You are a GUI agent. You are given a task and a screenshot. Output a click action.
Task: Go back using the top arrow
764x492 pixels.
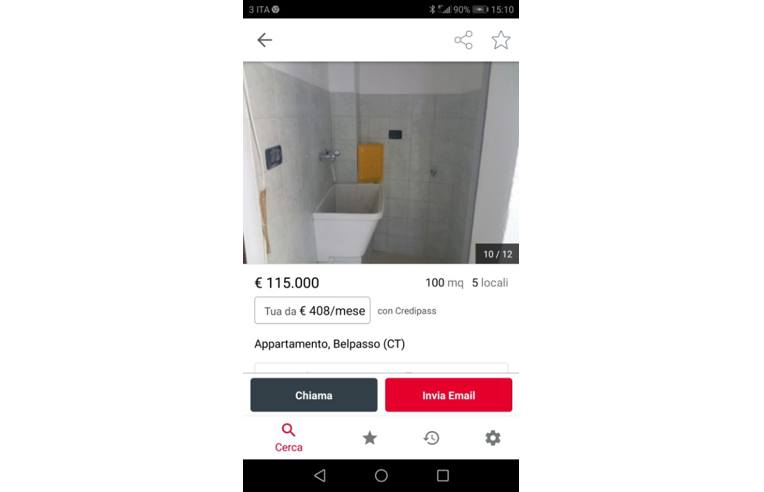pos(264,40)
